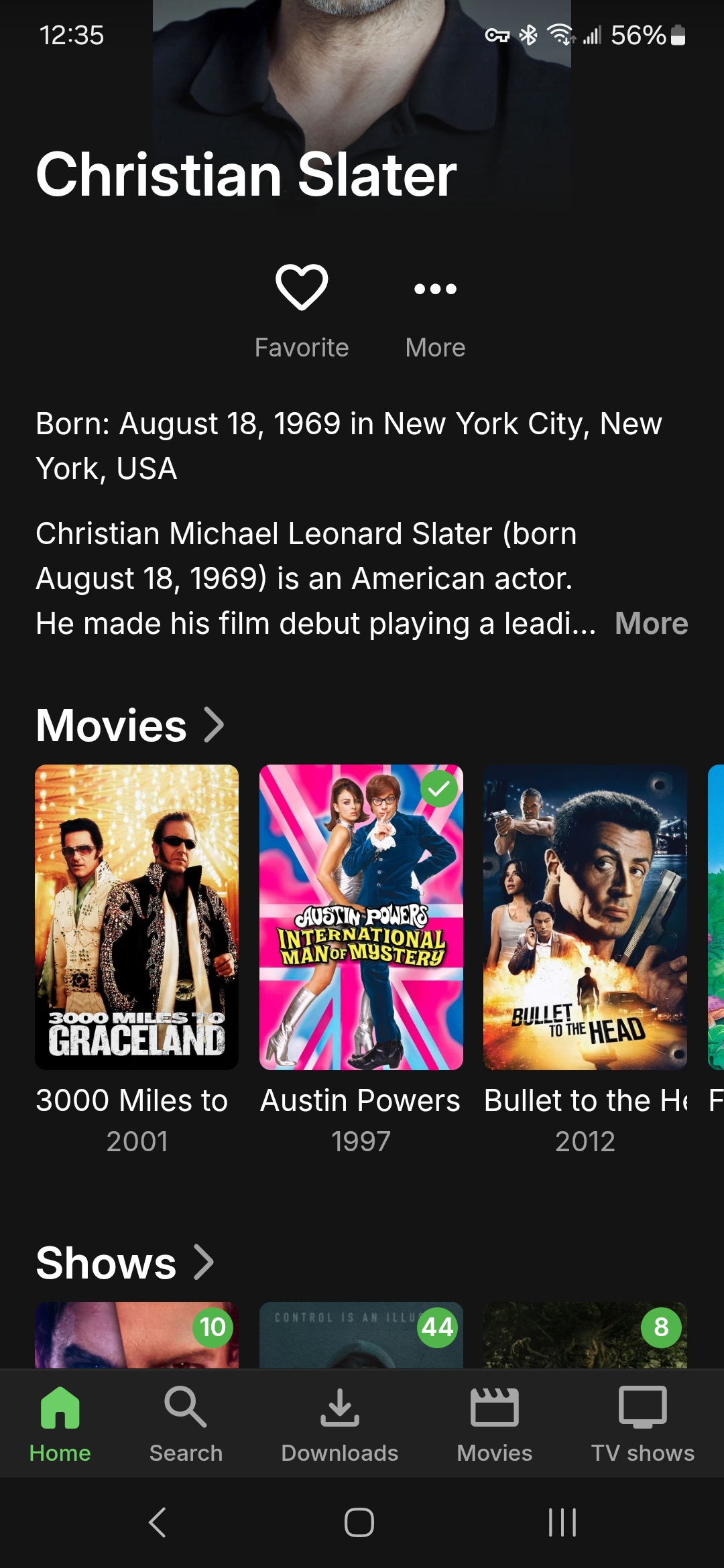Open 3000 Miles to Graceland movie

(137, 917)
